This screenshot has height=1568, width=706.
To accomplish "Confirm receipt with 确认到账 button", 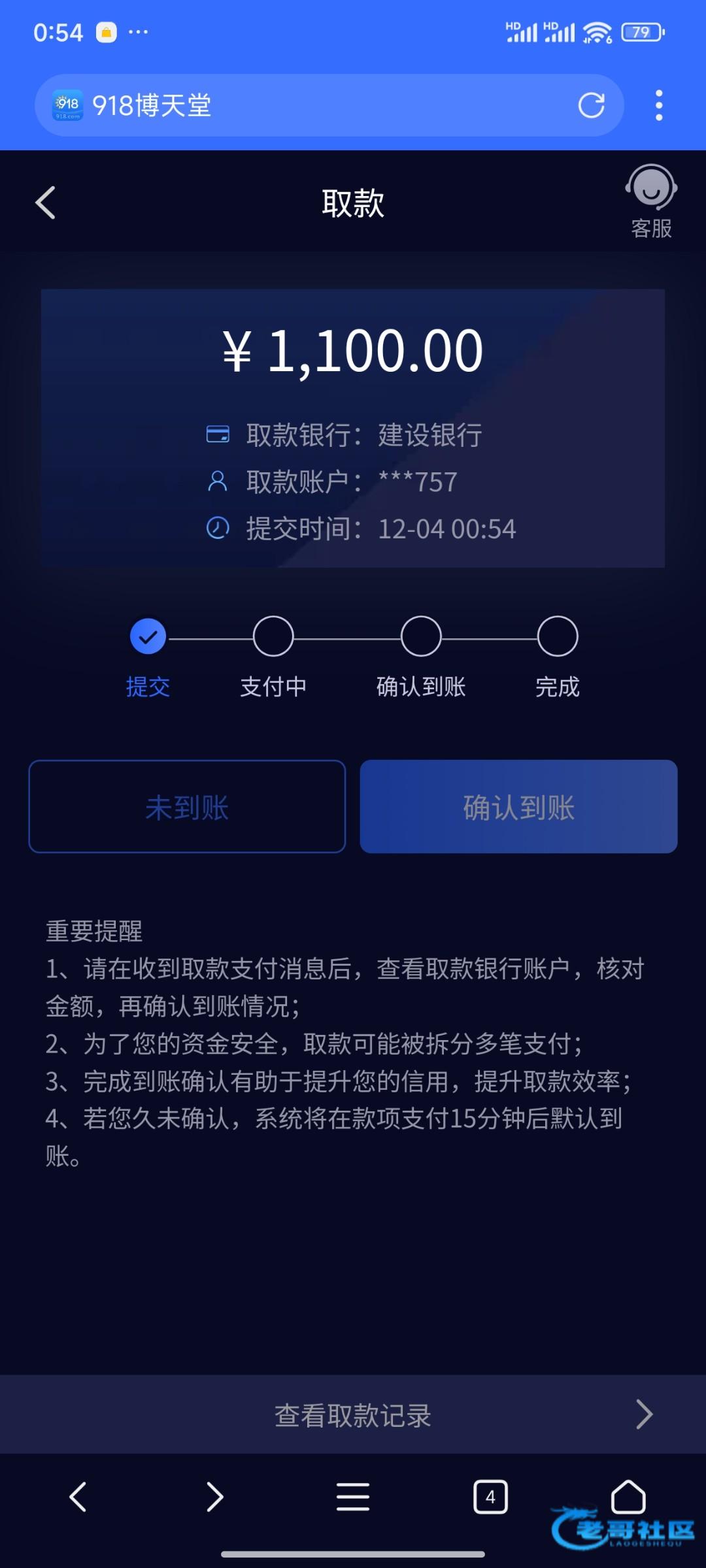I will click(x=518, y=806).
